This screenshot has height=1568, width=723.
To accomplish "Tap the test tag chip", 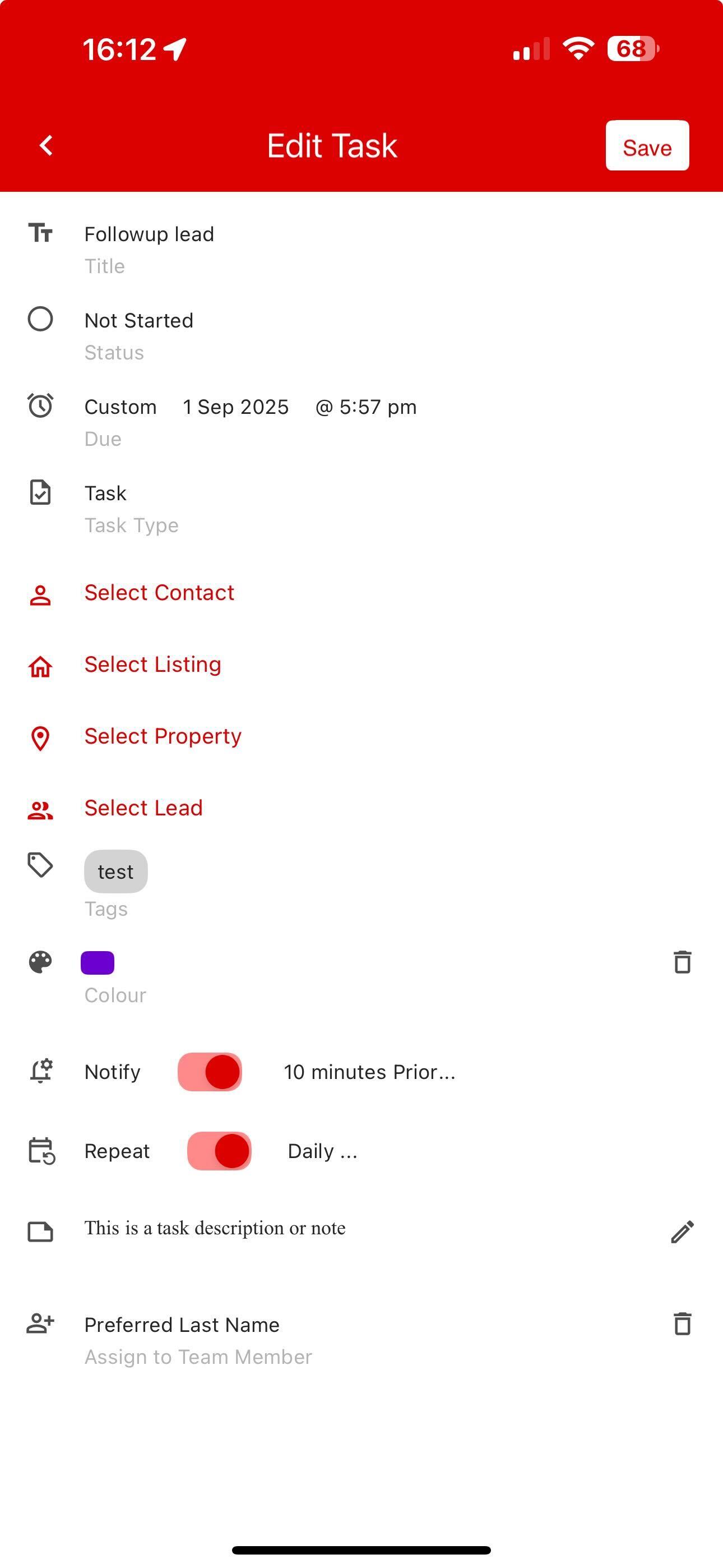I will click(x=115, y=871).
